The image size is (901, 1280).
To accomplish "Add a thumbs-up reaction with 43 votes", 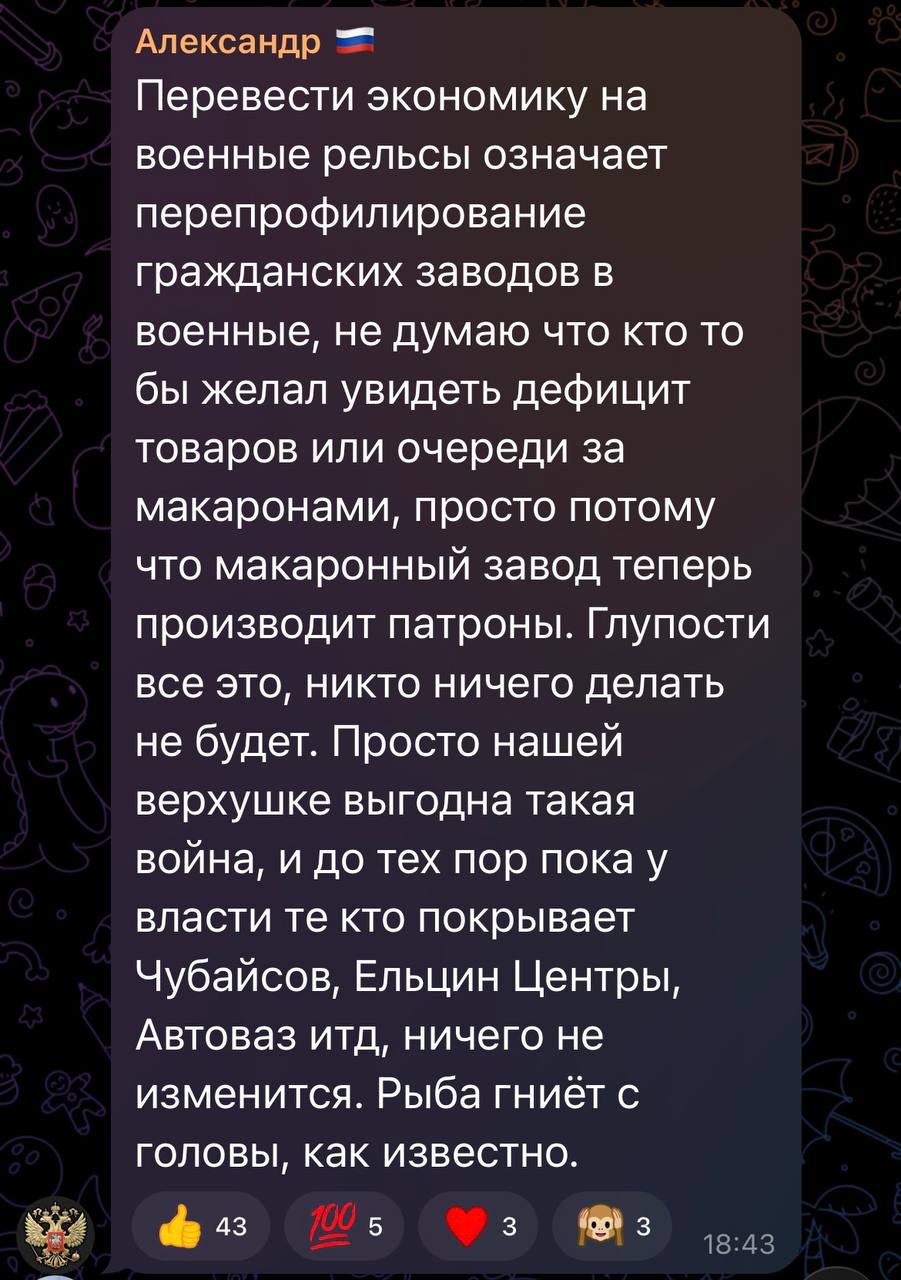I will click(202, 1226).
